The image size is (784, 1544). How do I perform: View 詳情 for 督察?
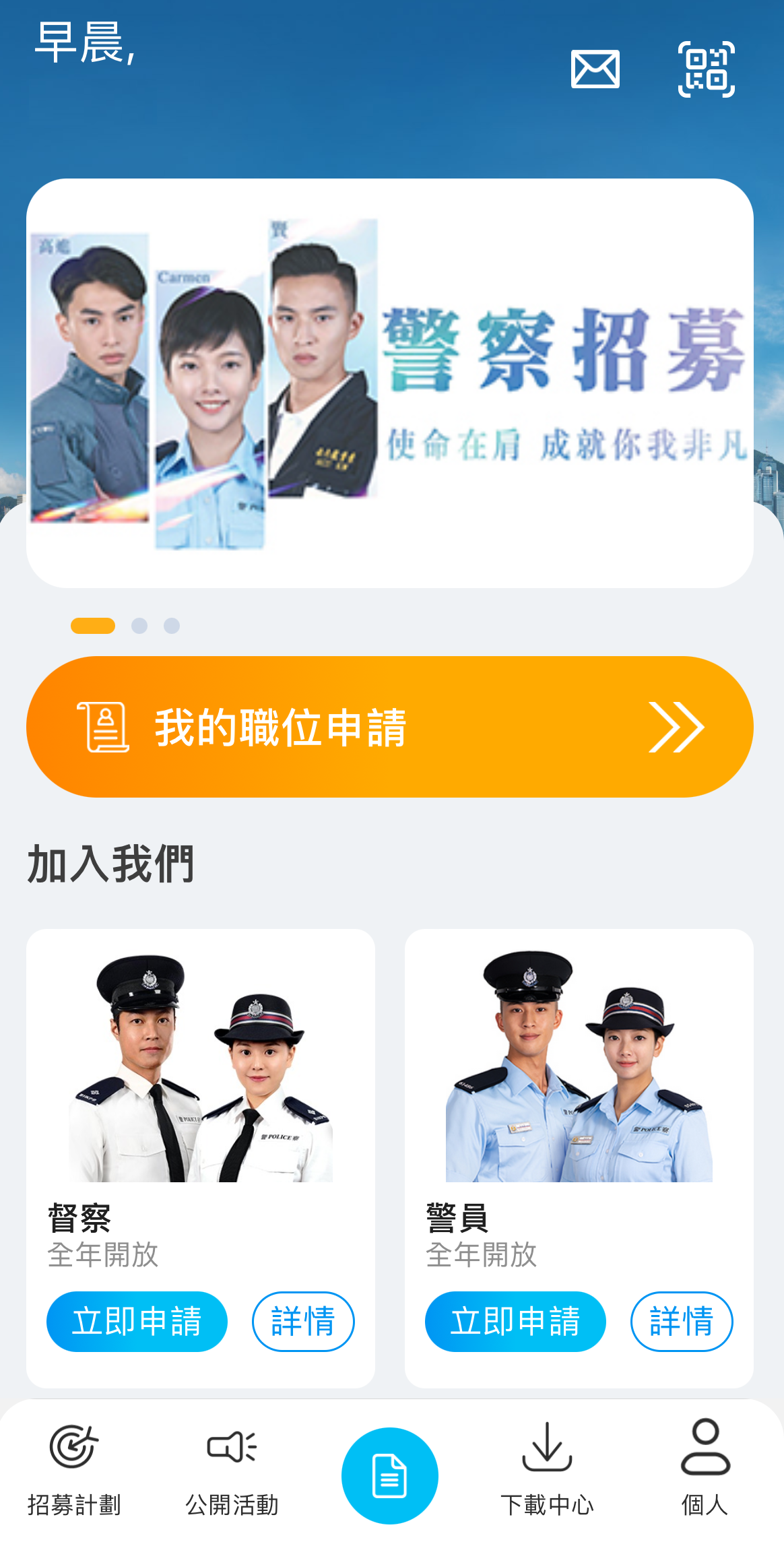tap(303, 1321)
